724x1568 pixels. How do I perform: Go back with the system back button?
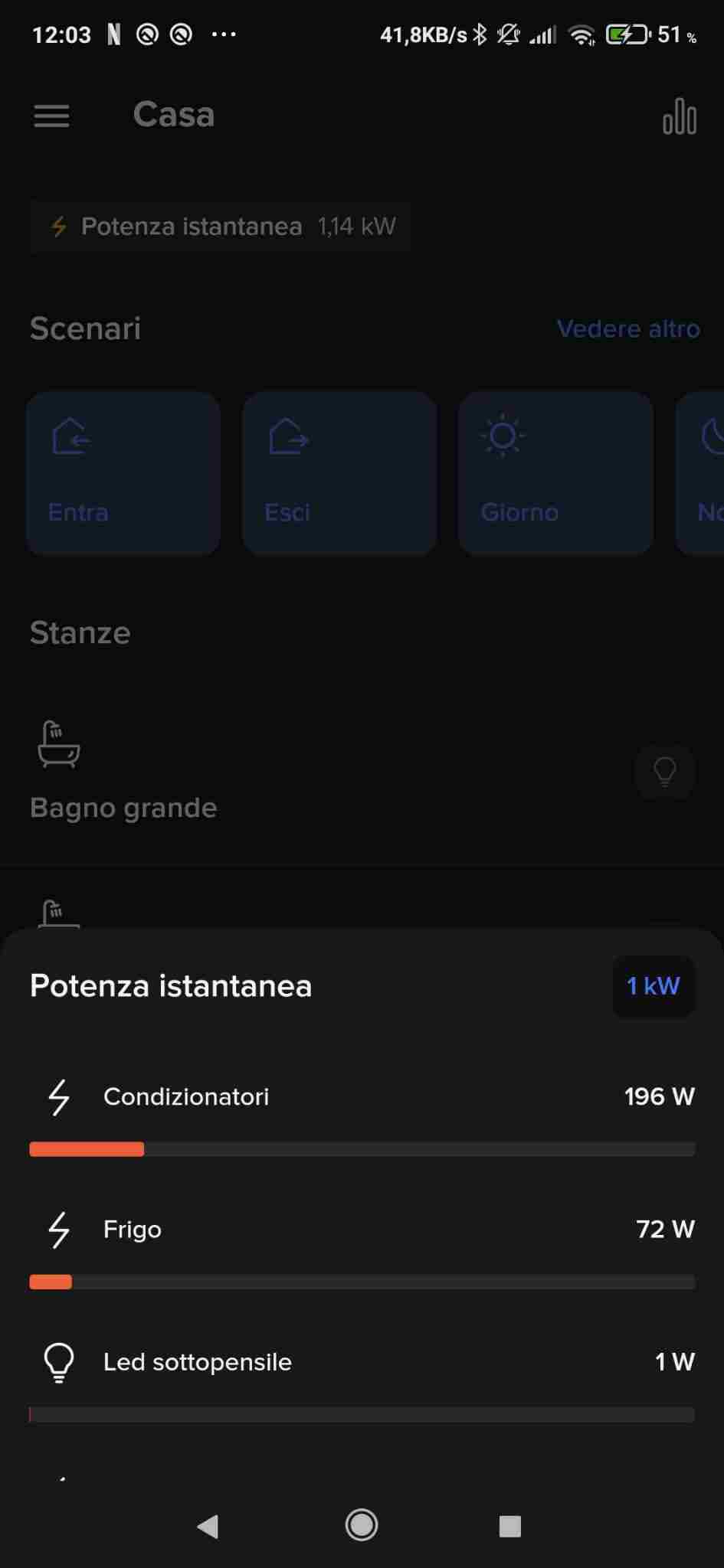[x=208, y=1526]
